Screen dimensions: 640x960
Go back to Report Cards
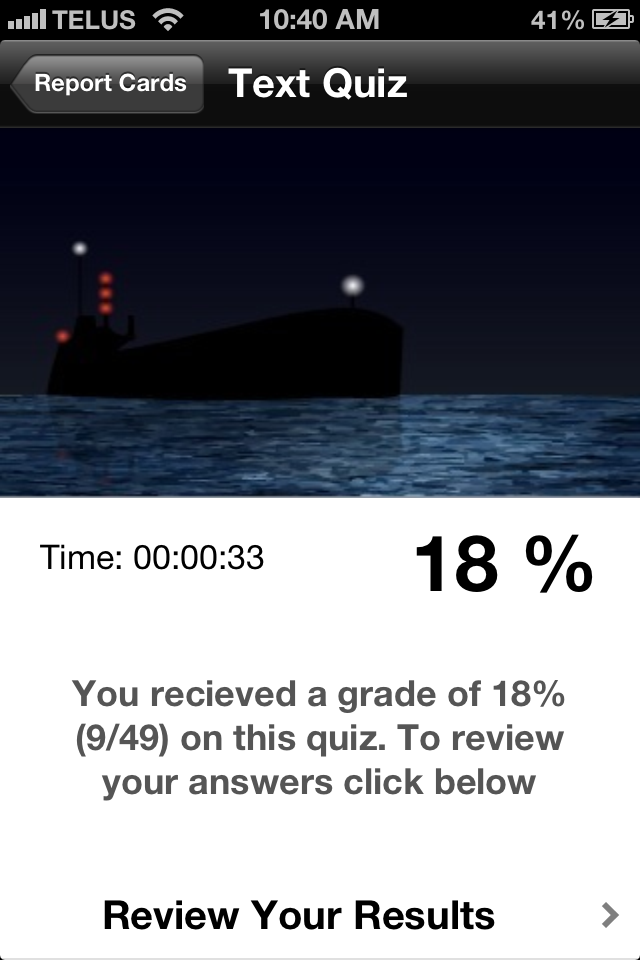108,83
